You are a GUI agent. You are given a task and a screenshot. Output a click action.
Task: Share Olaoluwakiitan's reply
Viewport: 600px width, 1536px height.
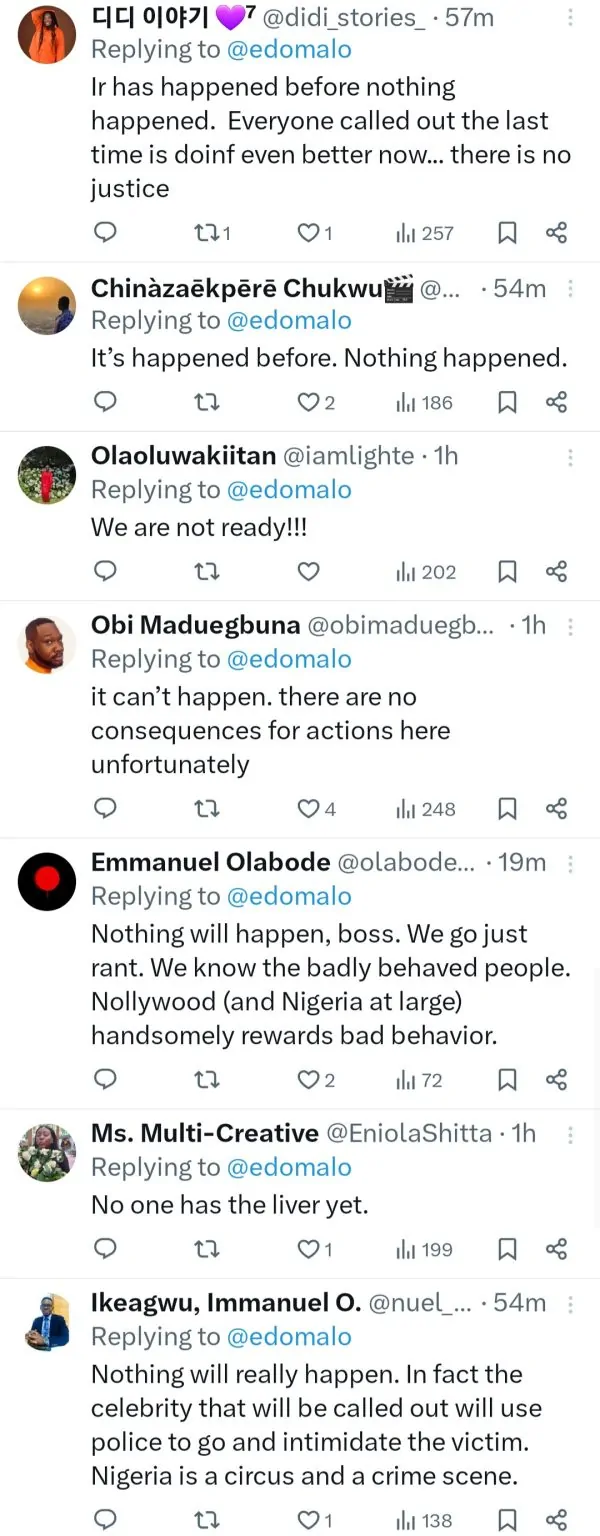coord(557,572)
